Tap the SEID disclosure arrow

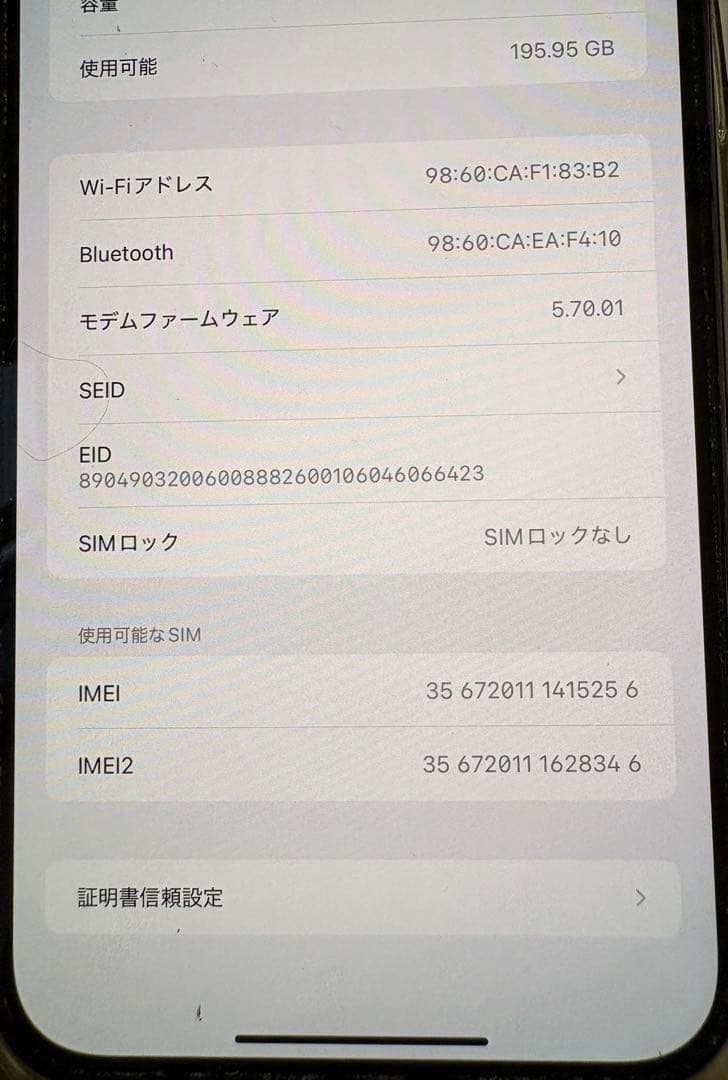click(621, 378)
